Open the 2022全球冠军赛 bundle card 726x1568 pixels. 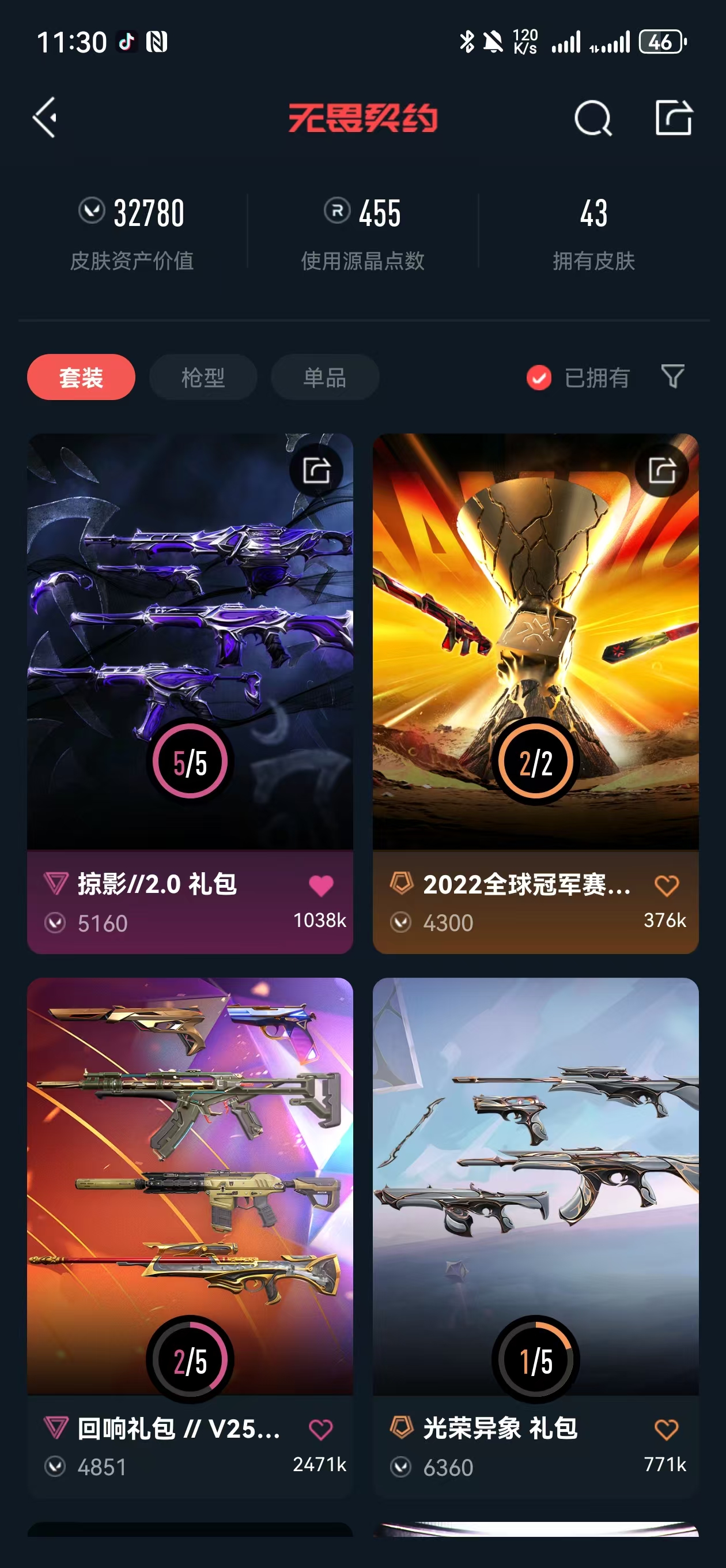535,693
